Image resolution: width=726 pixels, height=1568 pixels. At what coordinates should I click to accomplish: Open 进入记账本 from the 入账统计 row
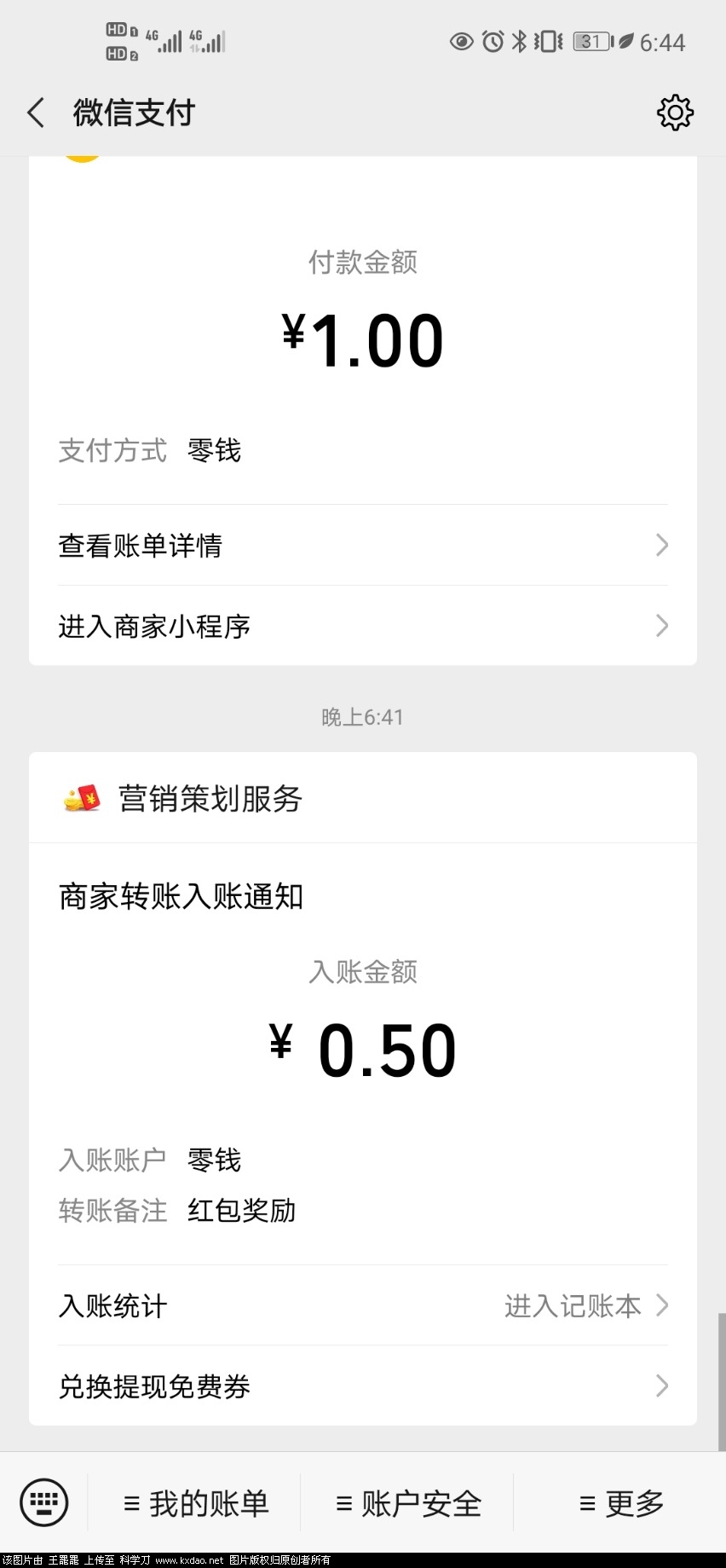(x=573, y=1306)
